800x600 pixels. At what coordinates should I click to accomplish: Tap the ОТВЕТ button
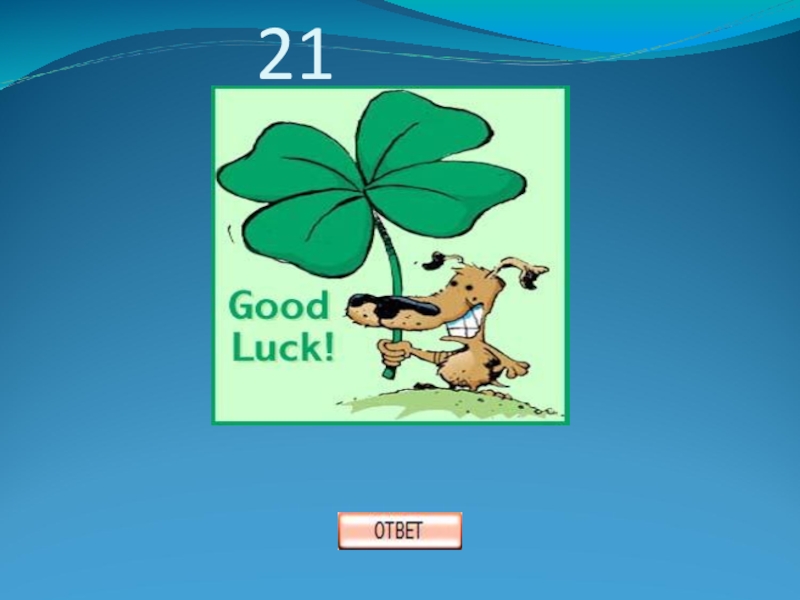click(x=399, y=531)
